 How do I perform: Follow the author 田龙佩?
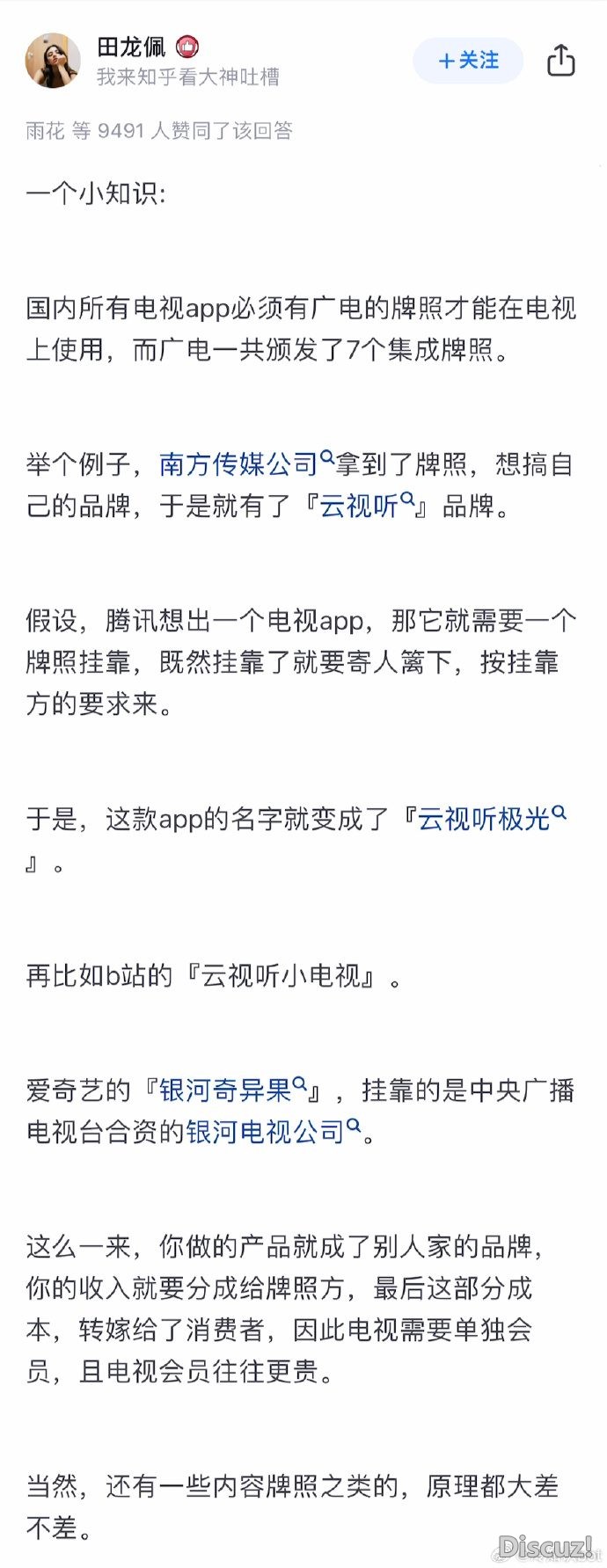(x=468, y=61)
